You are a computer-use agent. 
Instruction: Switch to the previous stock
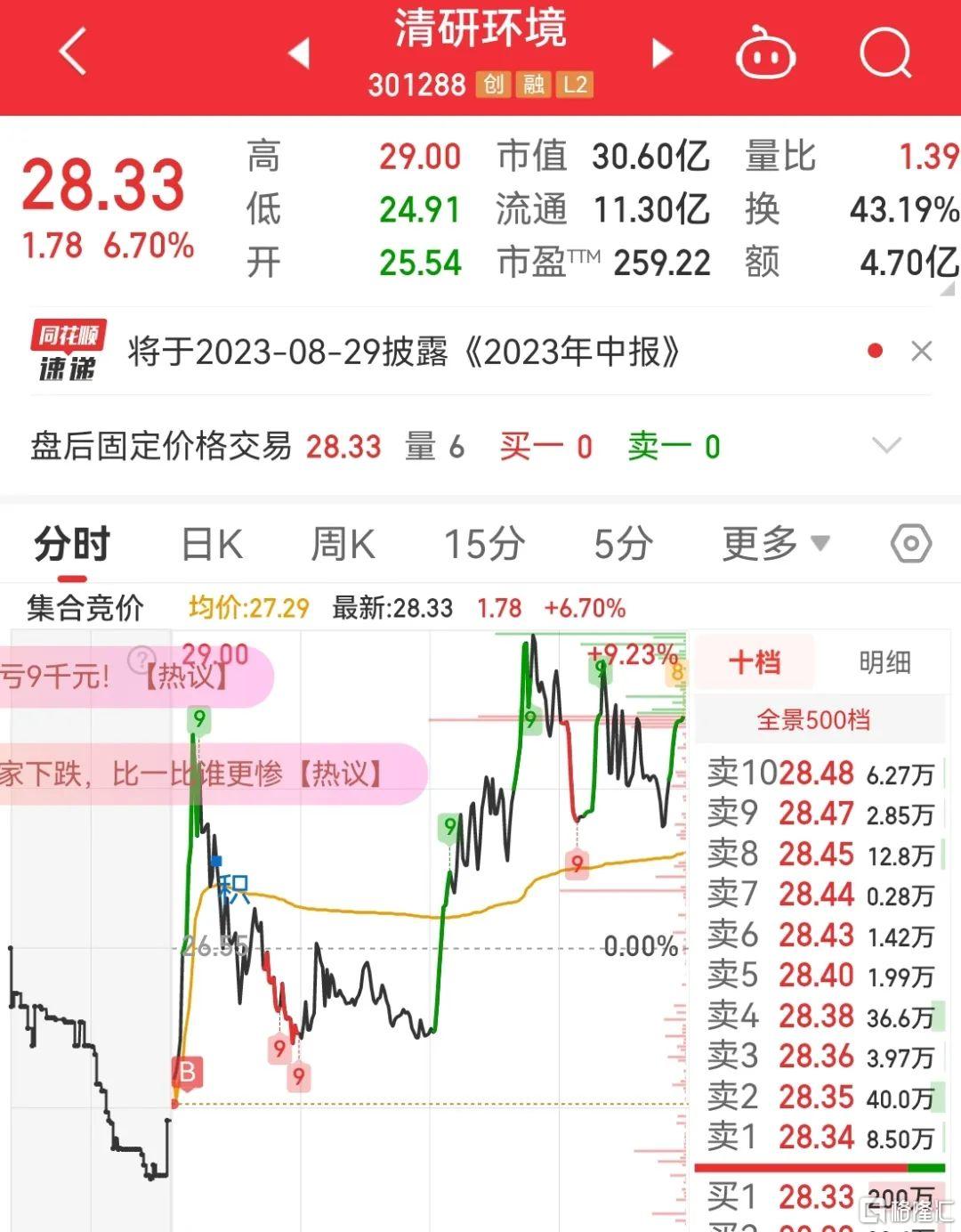300,53
